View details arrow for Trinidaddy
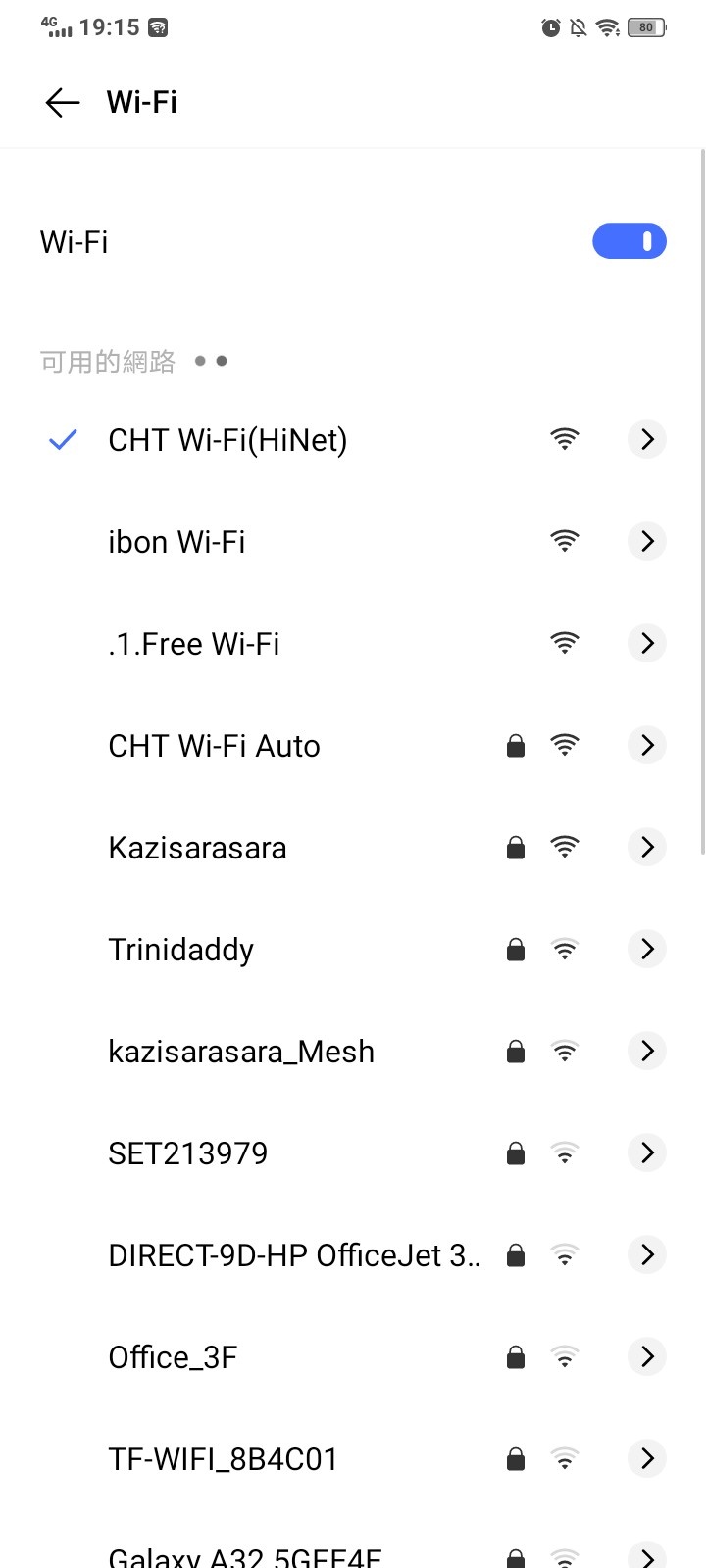706x1568 pixels. tap(646, 949)
